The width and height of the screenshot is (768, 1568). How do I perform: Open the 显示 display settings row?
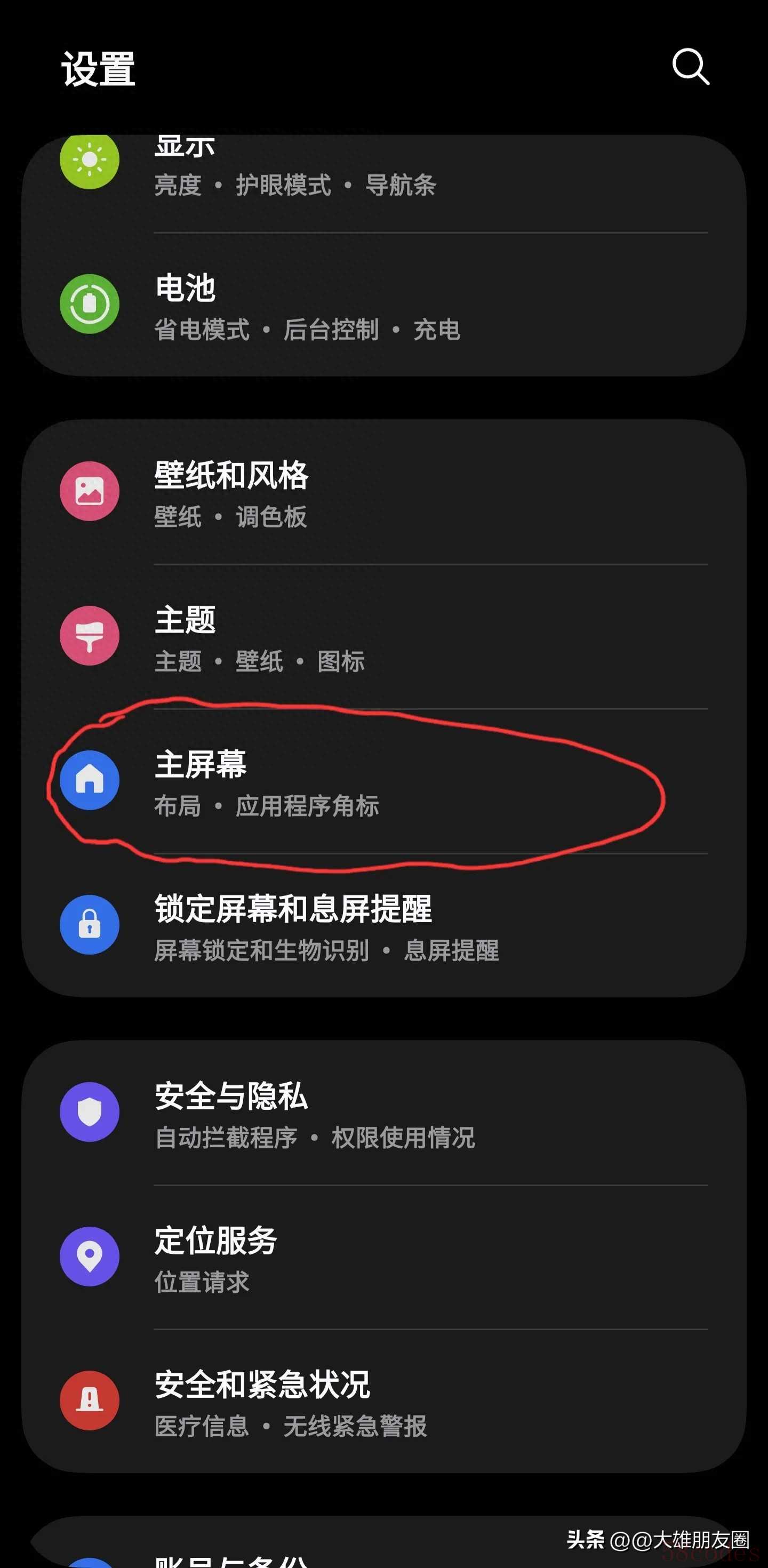pyautogui.click(x=384, y=184)
